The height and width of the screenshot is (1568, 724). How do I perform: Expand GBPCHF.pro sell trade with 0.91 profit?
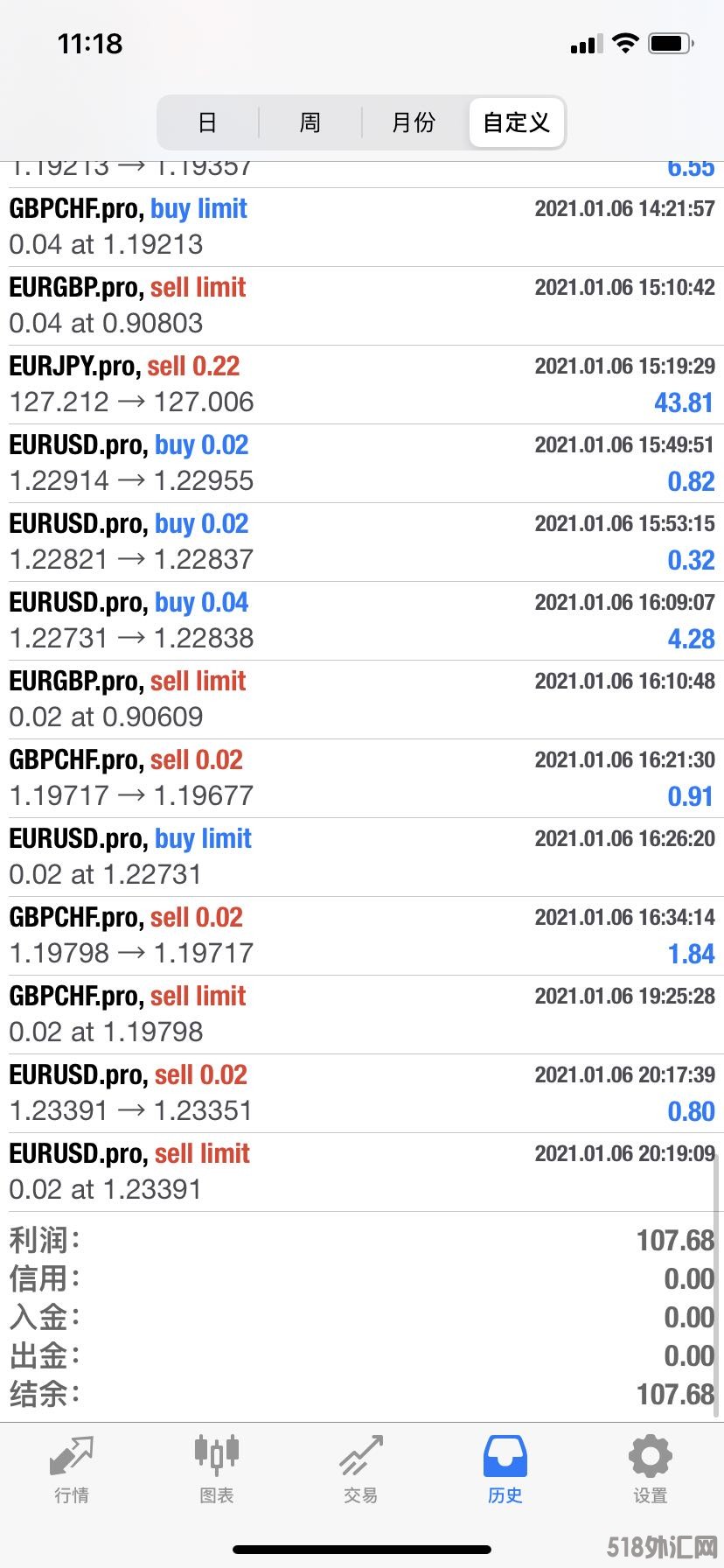(362, 779)
